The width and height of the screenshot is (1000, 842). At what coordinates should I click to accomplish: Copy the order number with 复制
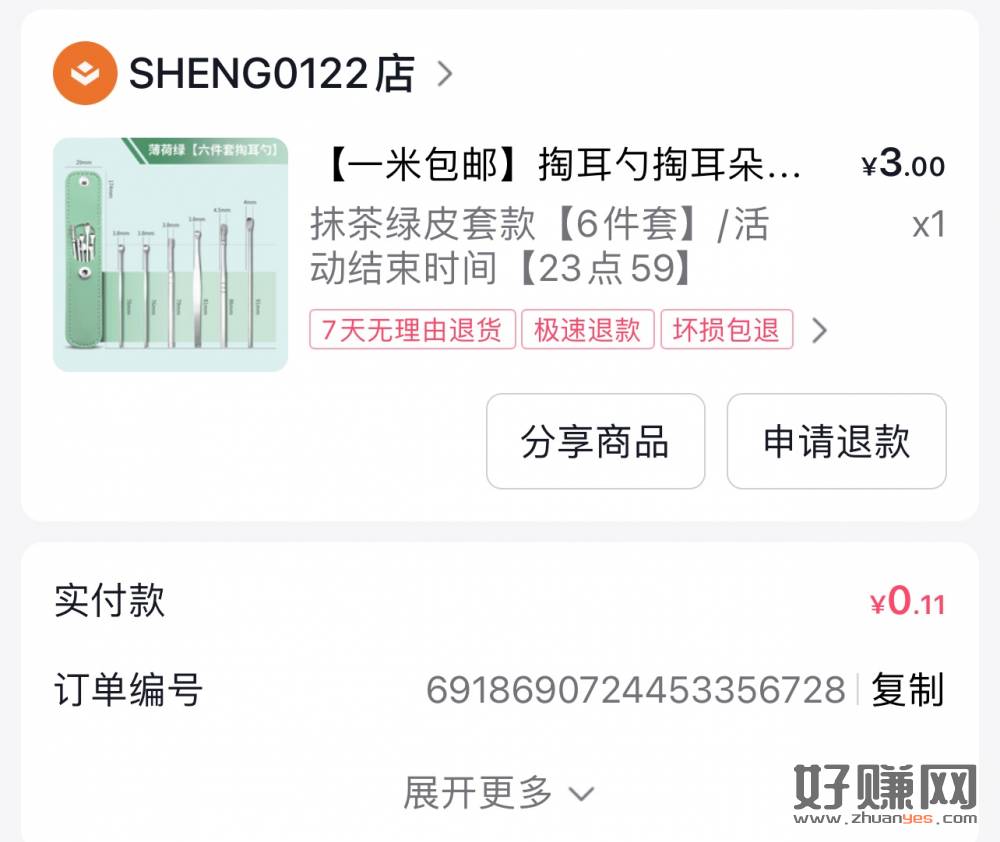point(907,690)
